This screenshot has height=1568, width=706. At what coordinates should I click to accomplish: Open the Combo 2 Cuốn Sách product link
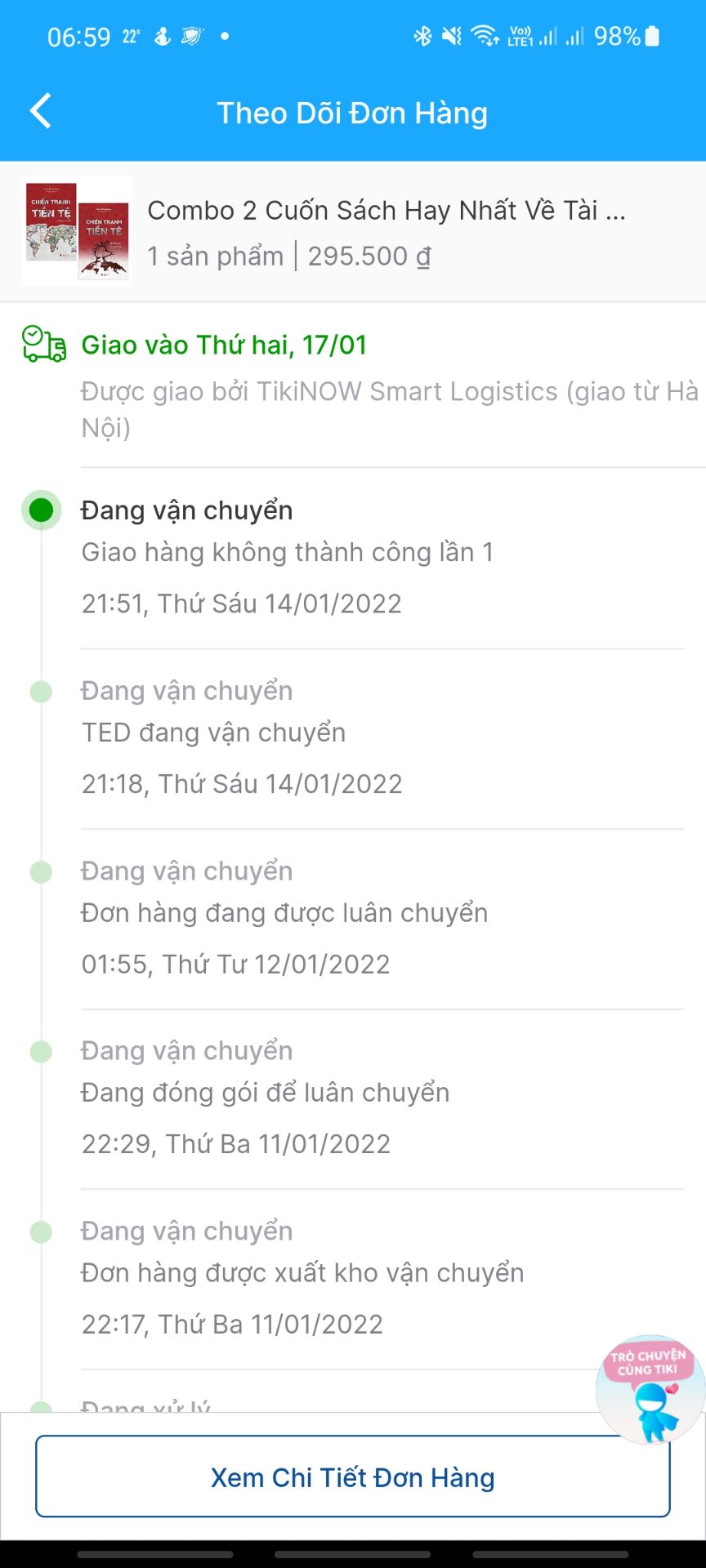387,210
